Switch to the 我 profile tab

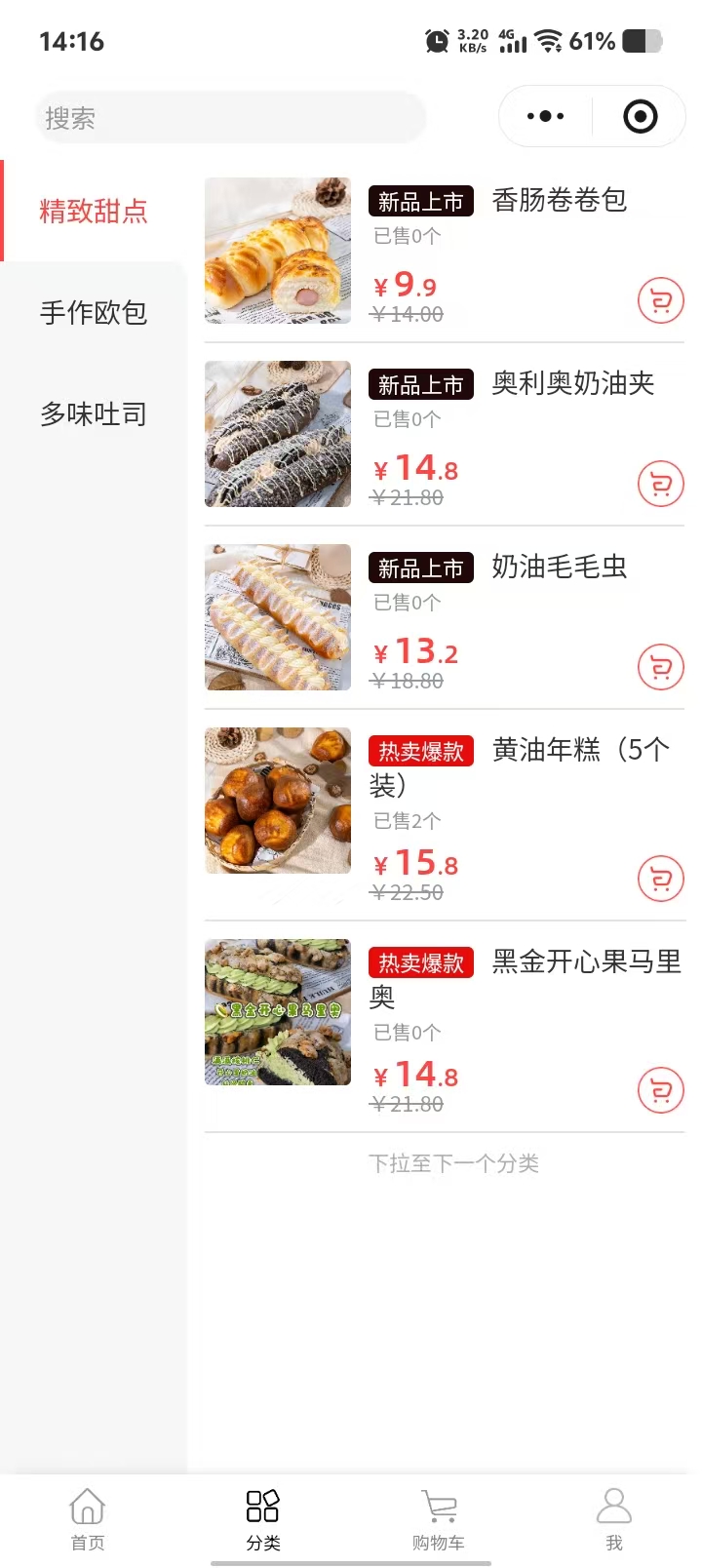coord(614,1518)
